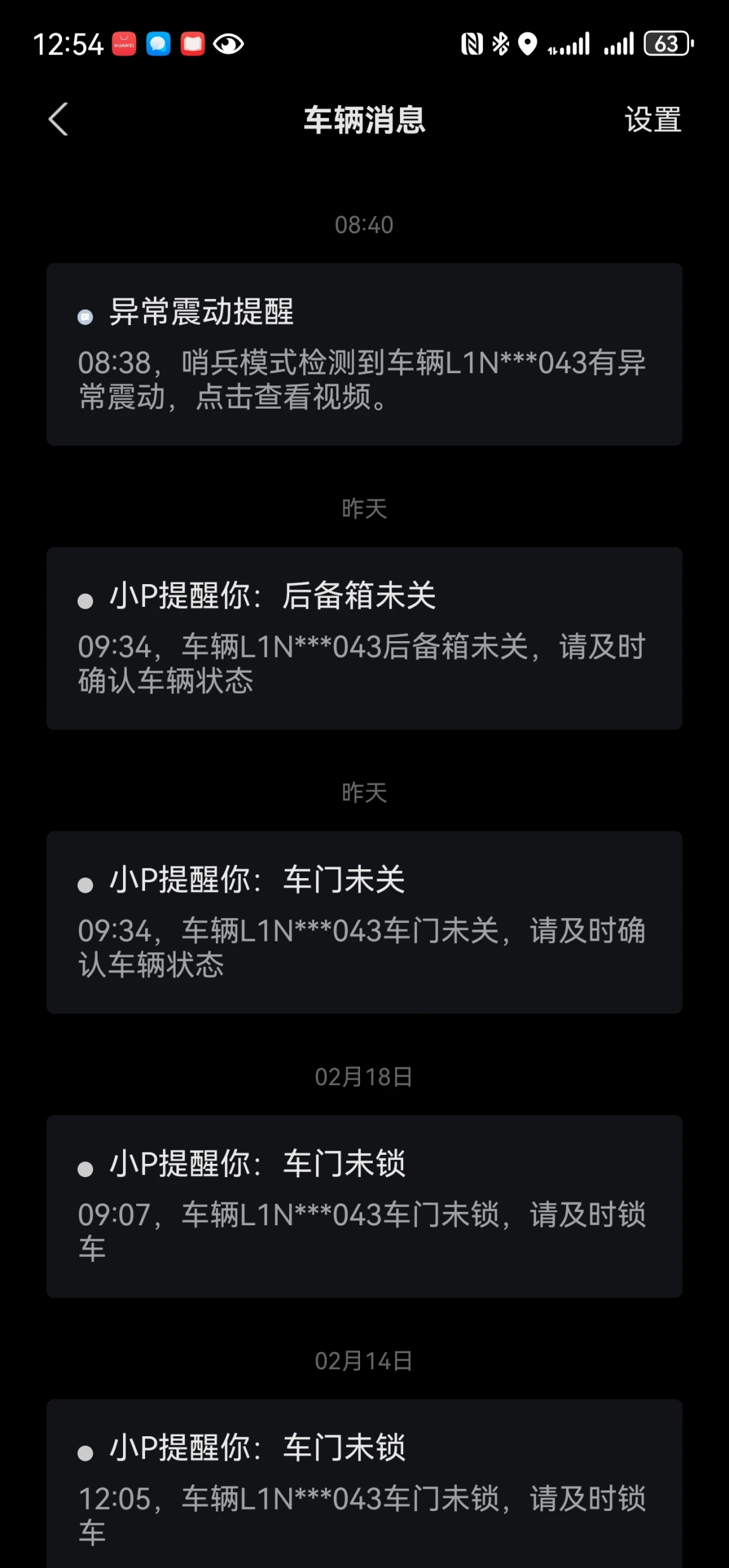729x1568 pixels.
Task: Open the 后备箱未关 reminder card
Action: pyautogui.click(x=364, y=639)
